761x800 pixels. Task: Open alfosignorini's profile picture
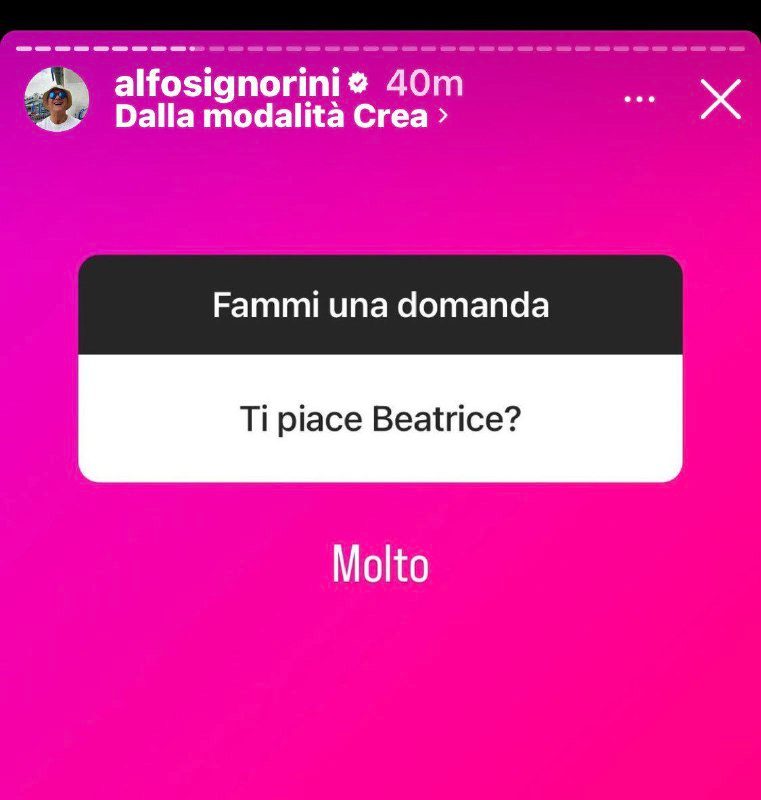click(x=56, y=100)
